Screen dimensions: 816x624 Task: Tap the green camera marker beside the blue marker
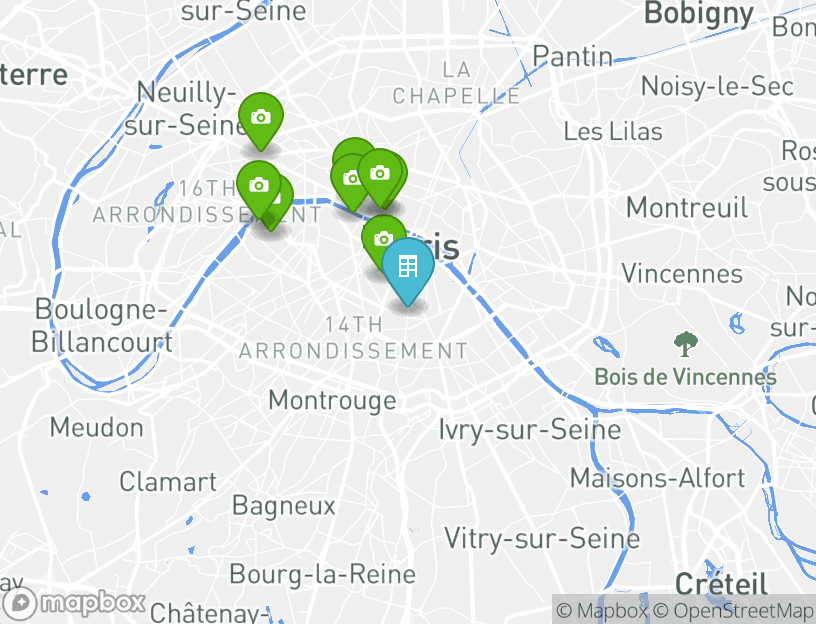381,239
